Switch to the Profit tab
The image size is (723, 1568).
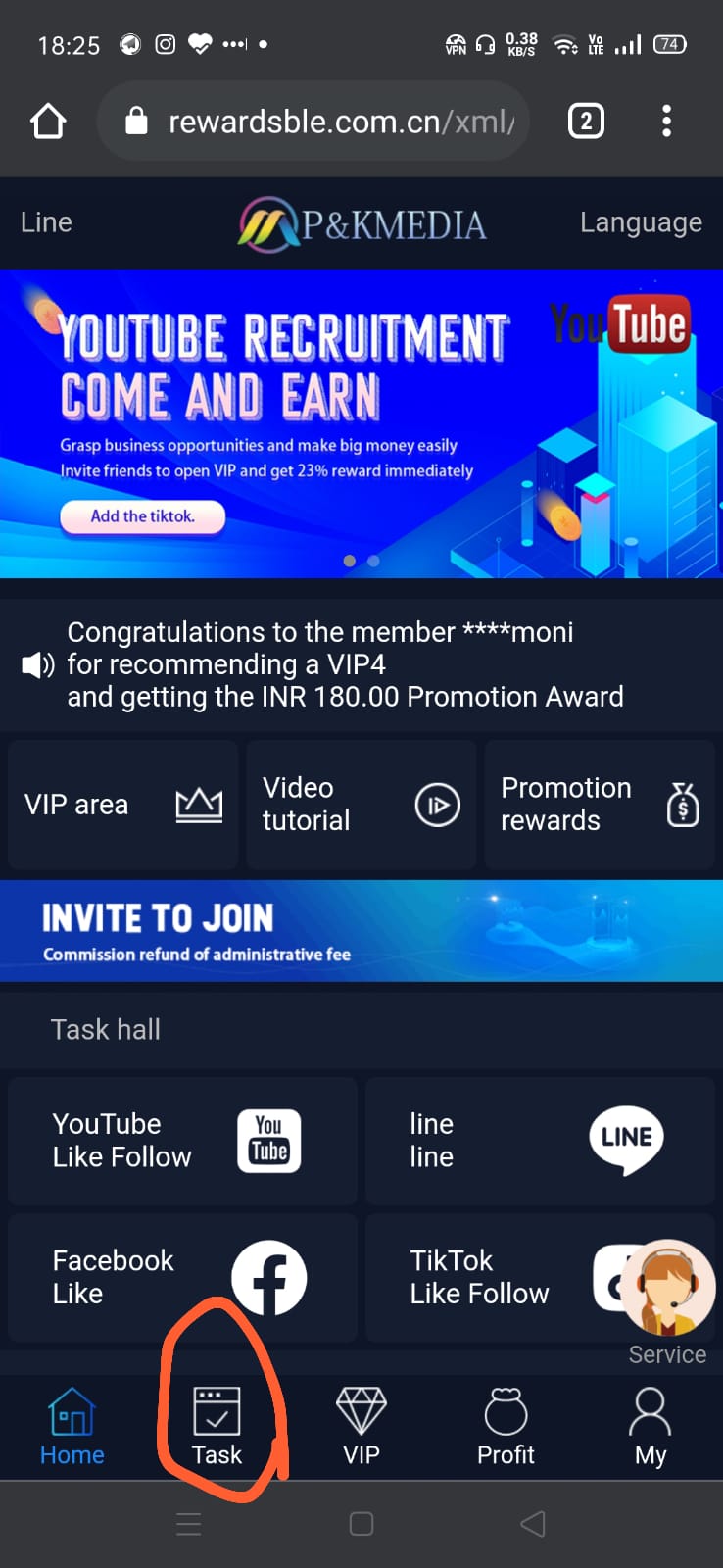coord(506,1427)
